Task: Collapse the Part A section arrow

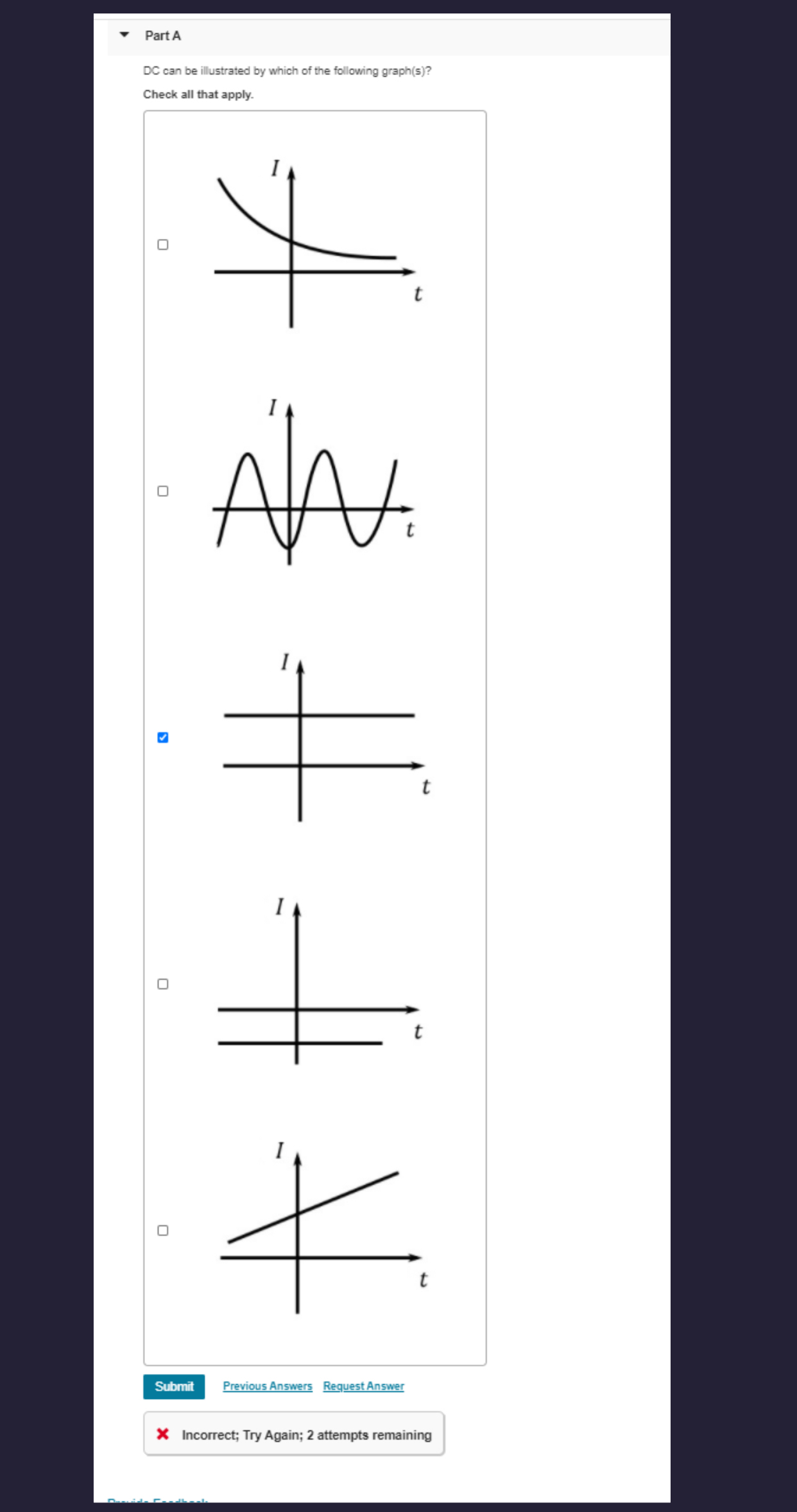Action: click(x=124, y=35)
